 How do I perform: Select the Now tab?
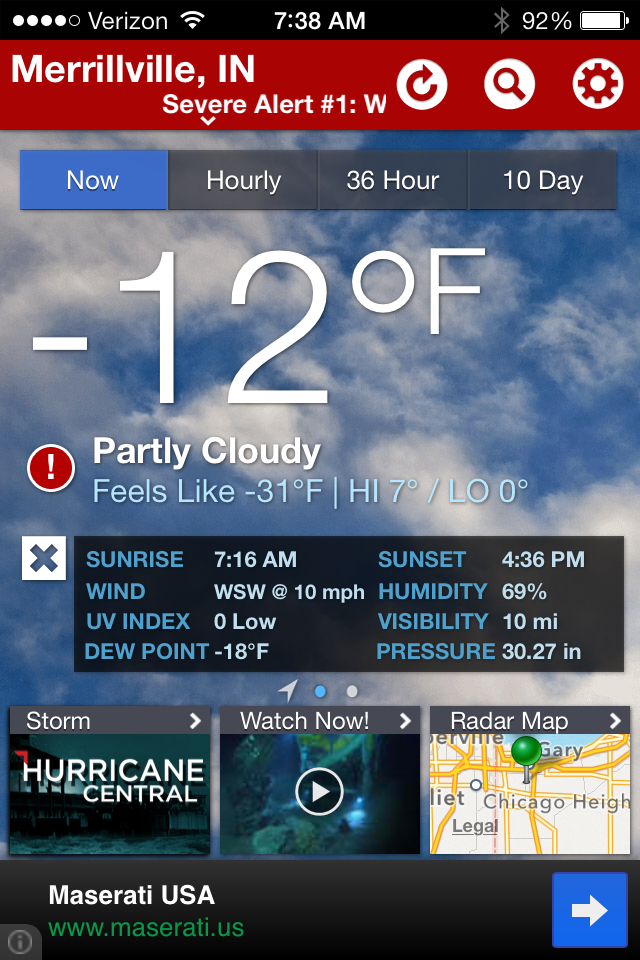[93, 180]
